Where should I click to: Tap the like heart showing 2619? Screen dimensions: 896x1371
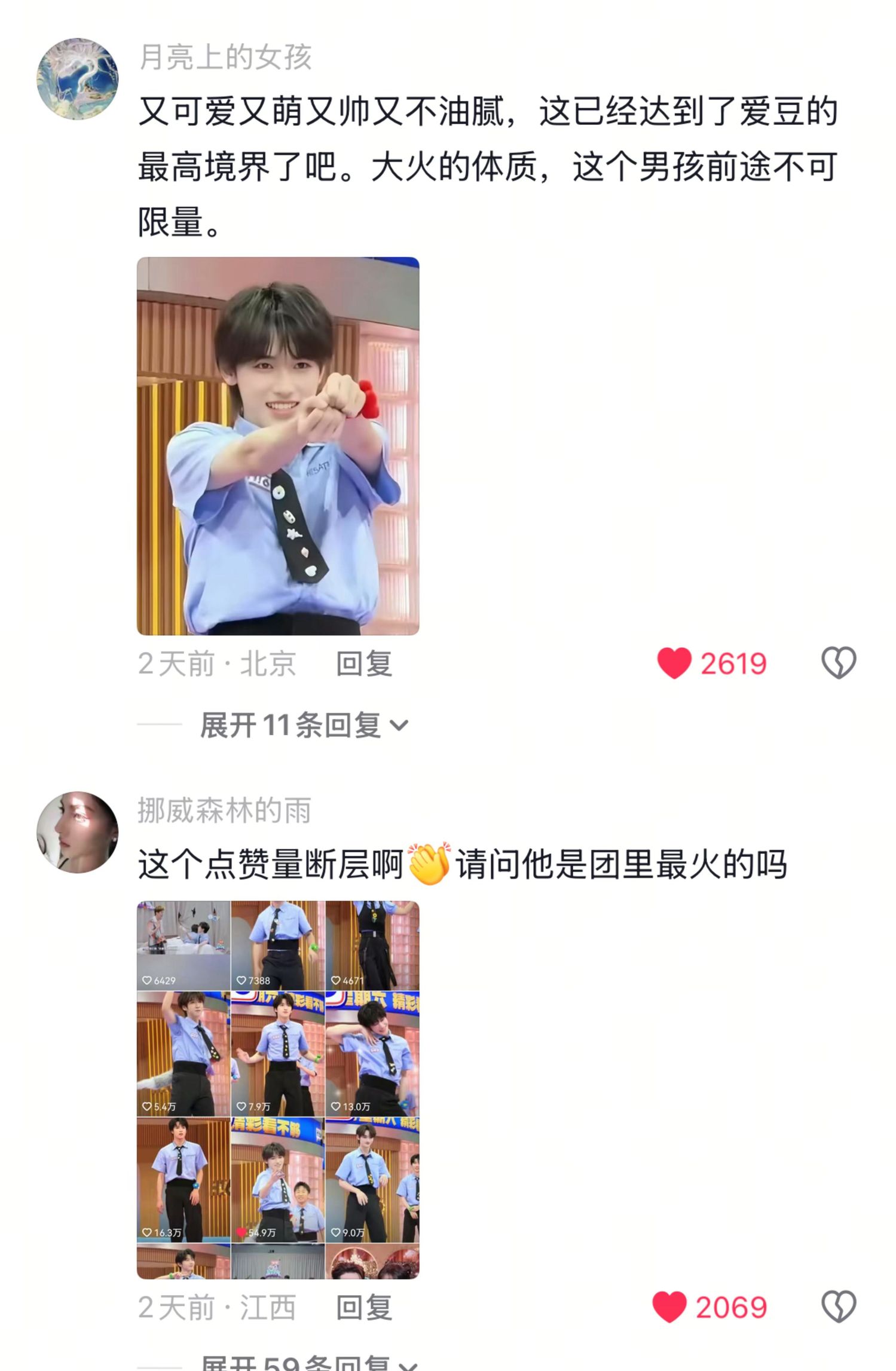click(675, 663)
